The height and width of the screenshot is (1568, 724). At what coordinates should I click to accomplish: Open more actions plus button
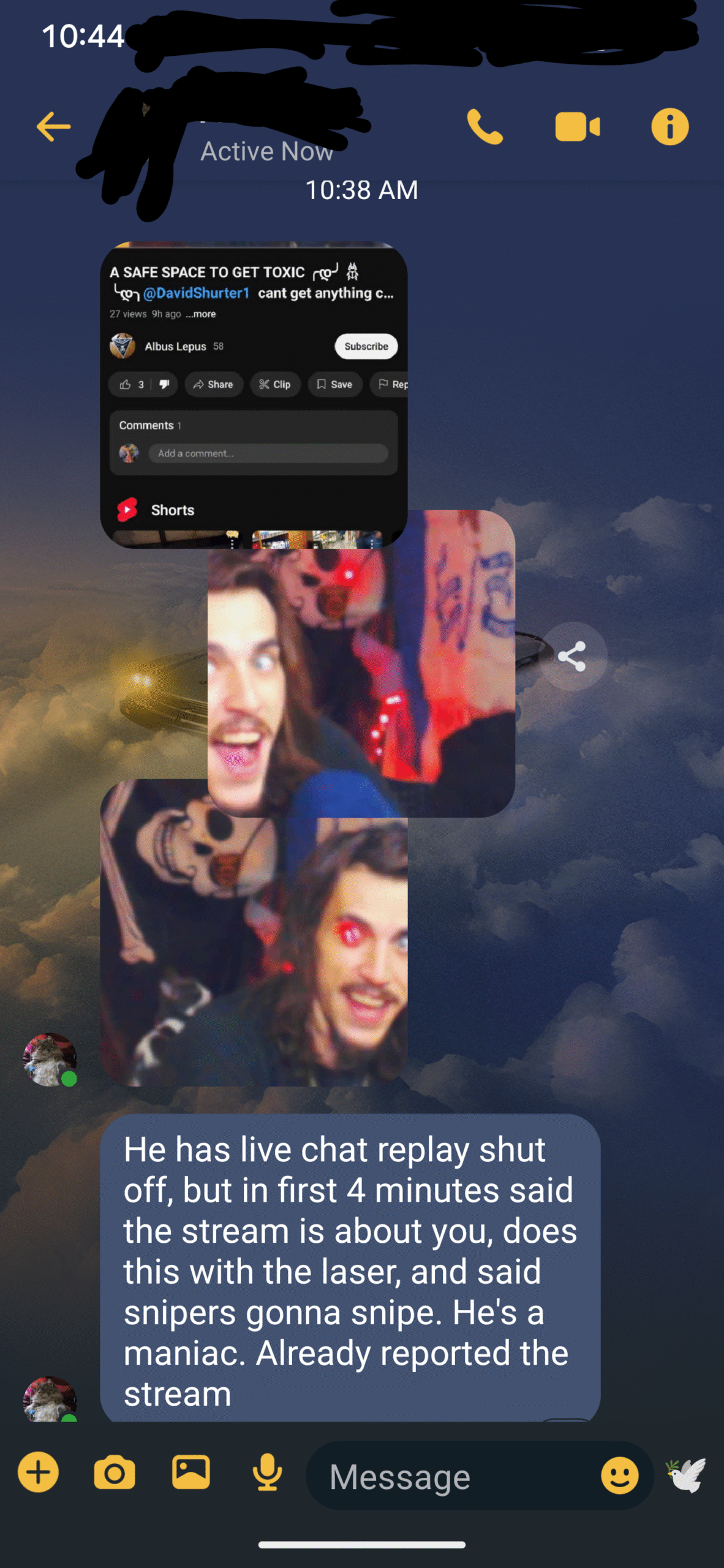point(38,1472)
